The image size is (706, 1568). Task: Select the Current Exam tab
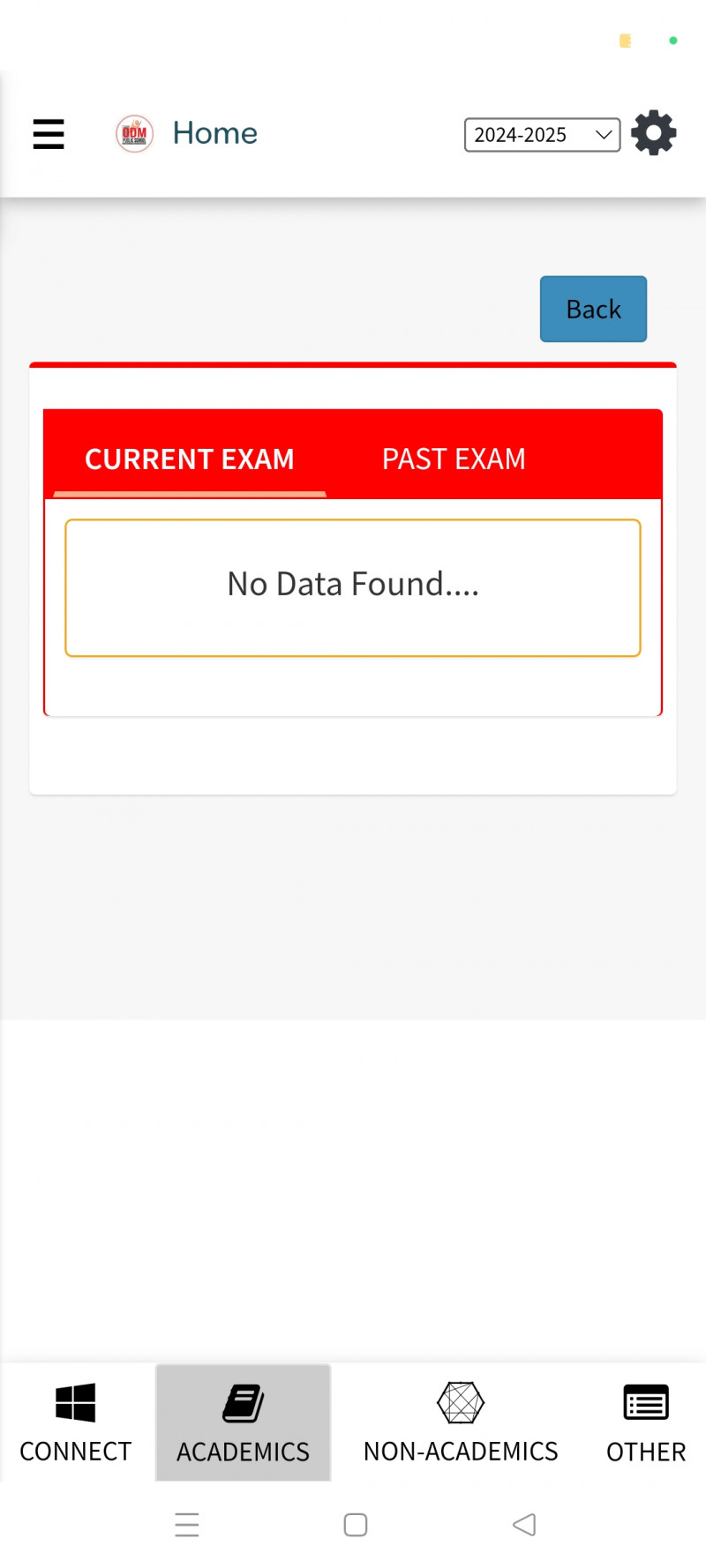tap(190, 459)
